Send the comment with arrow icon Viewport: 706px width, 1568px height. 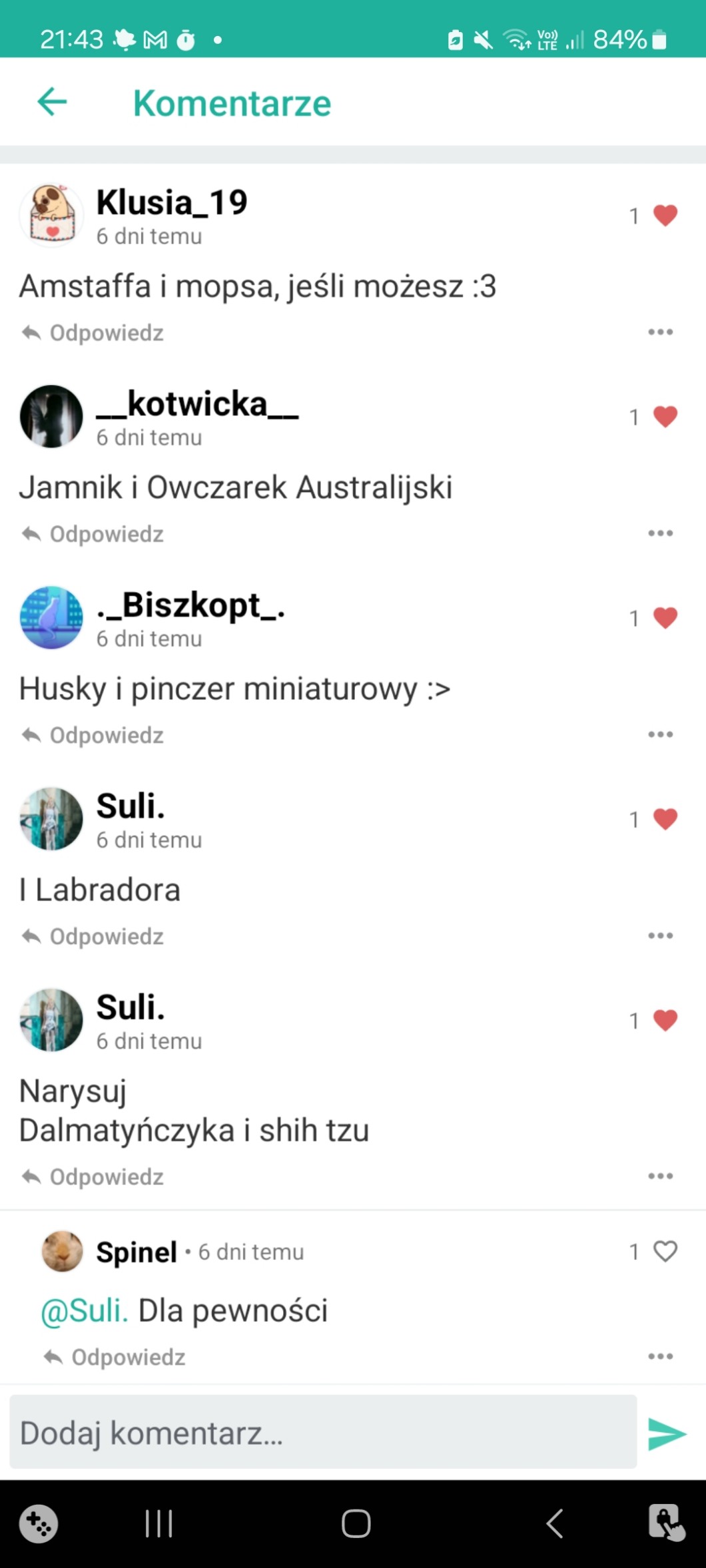(x=666, y=1434)
